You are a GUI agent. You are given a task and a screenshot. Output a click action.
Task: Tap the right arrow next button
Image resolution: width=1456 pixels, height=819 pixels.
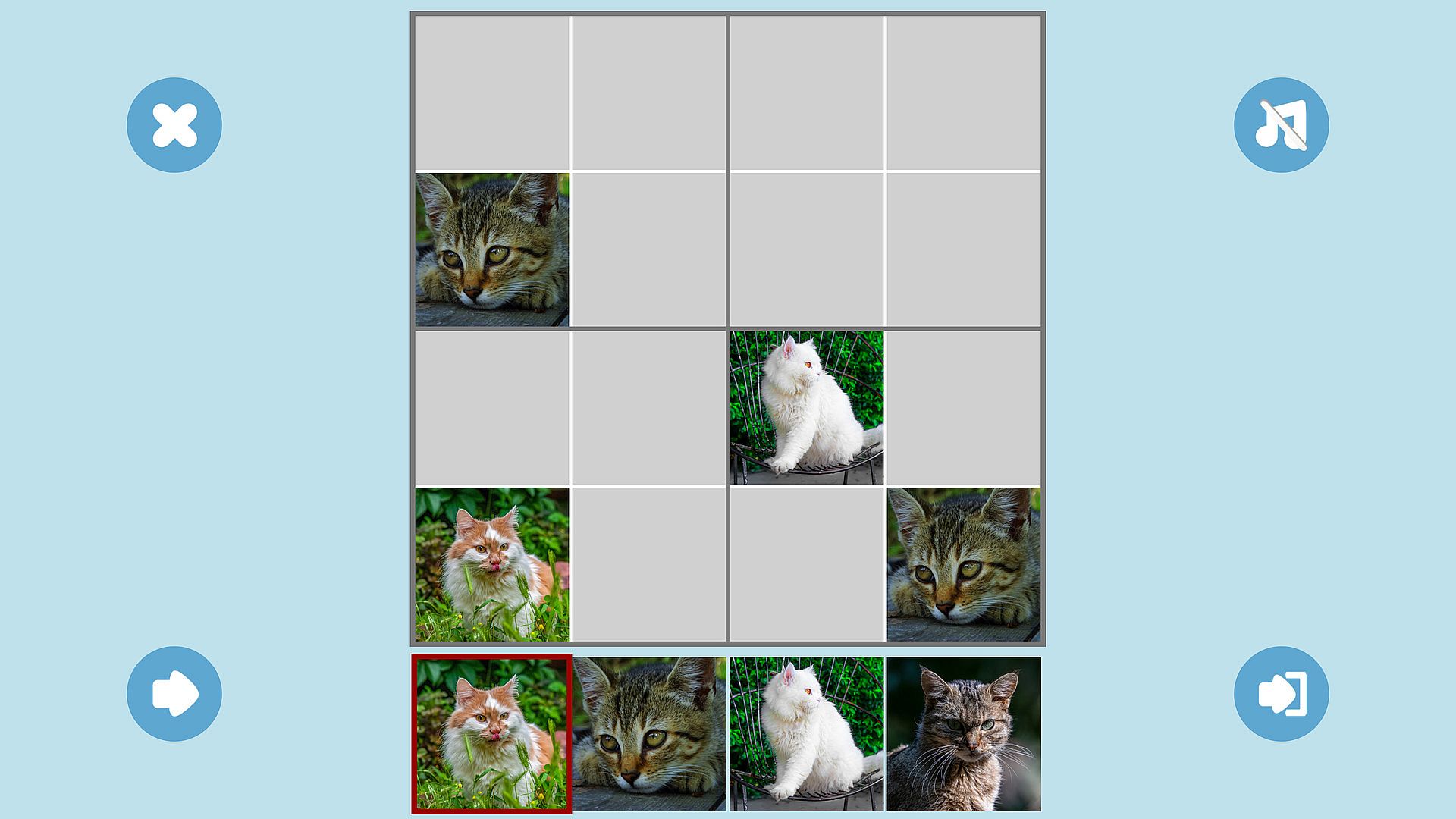click(x=174, y=693)
